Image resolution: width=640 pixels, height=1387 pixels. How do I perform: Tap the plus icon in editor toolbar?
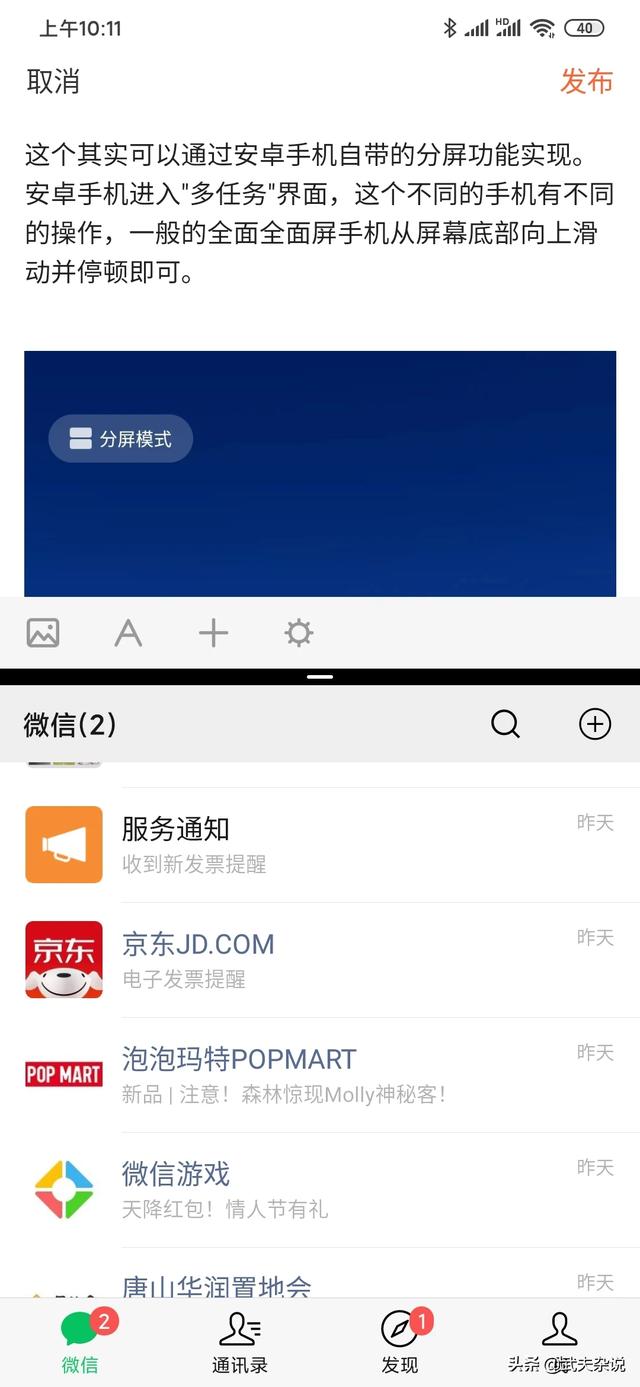[213, 633]
